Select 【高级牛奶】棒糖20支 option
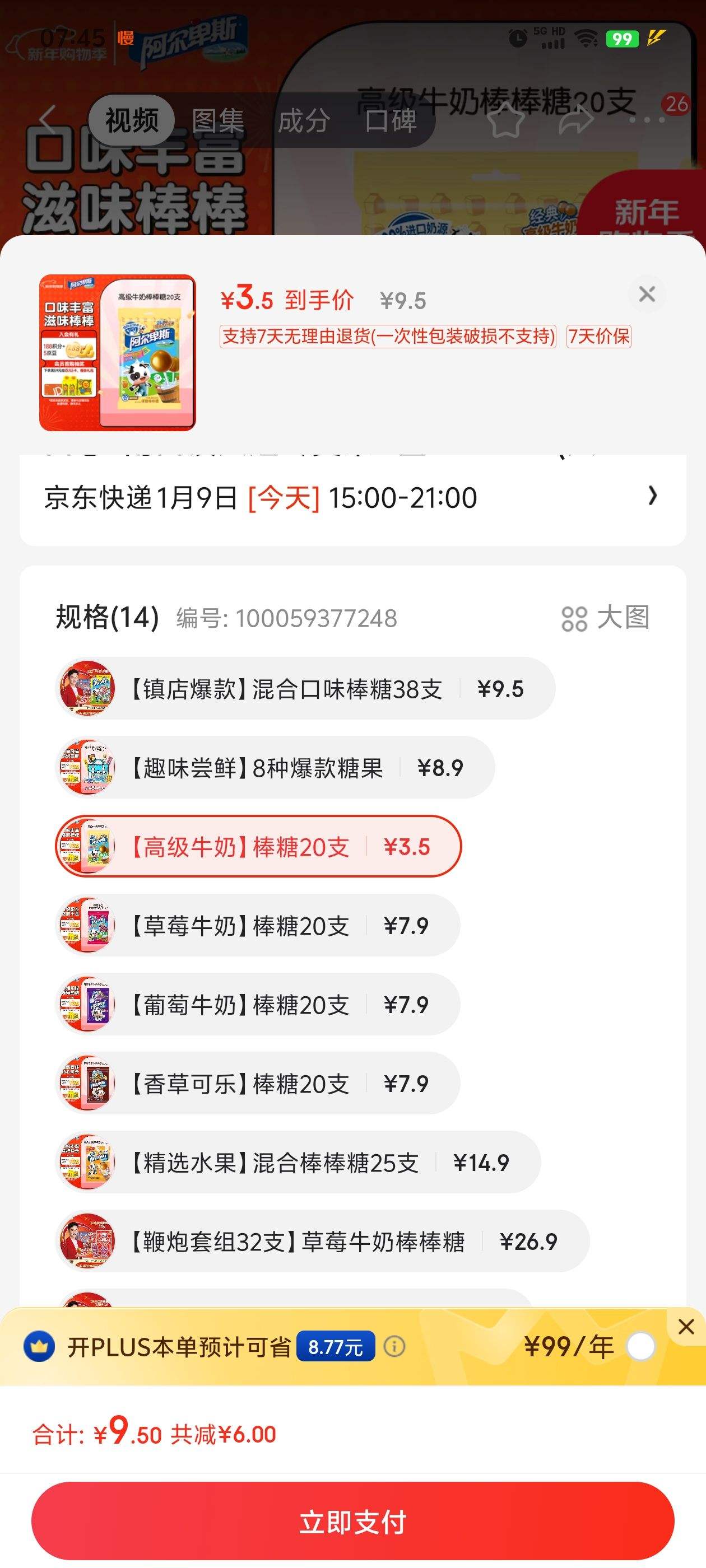The image size is (706, 1568). 258,846
